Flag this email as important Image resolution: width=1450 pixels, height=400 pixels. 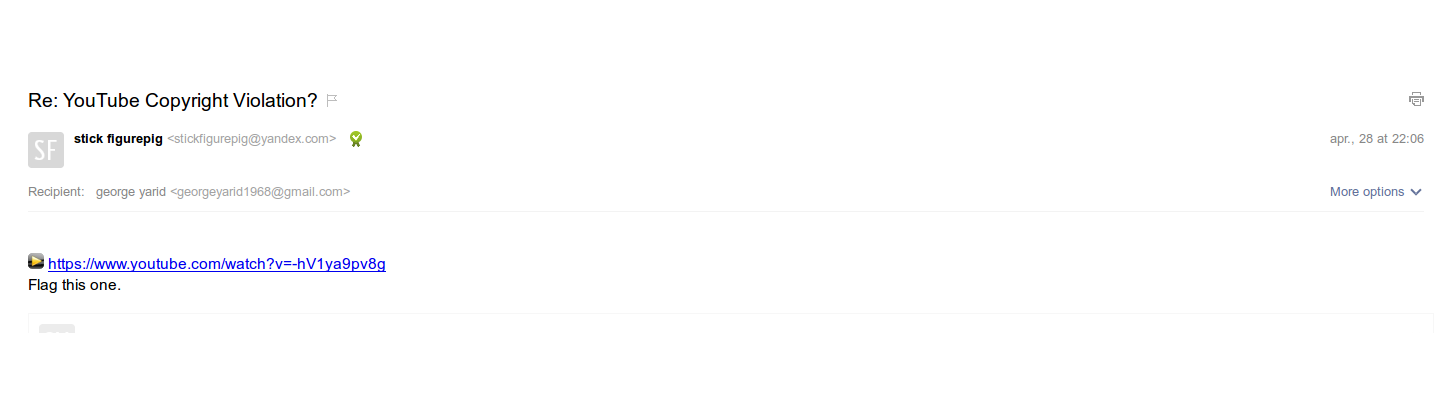(333, 100)
